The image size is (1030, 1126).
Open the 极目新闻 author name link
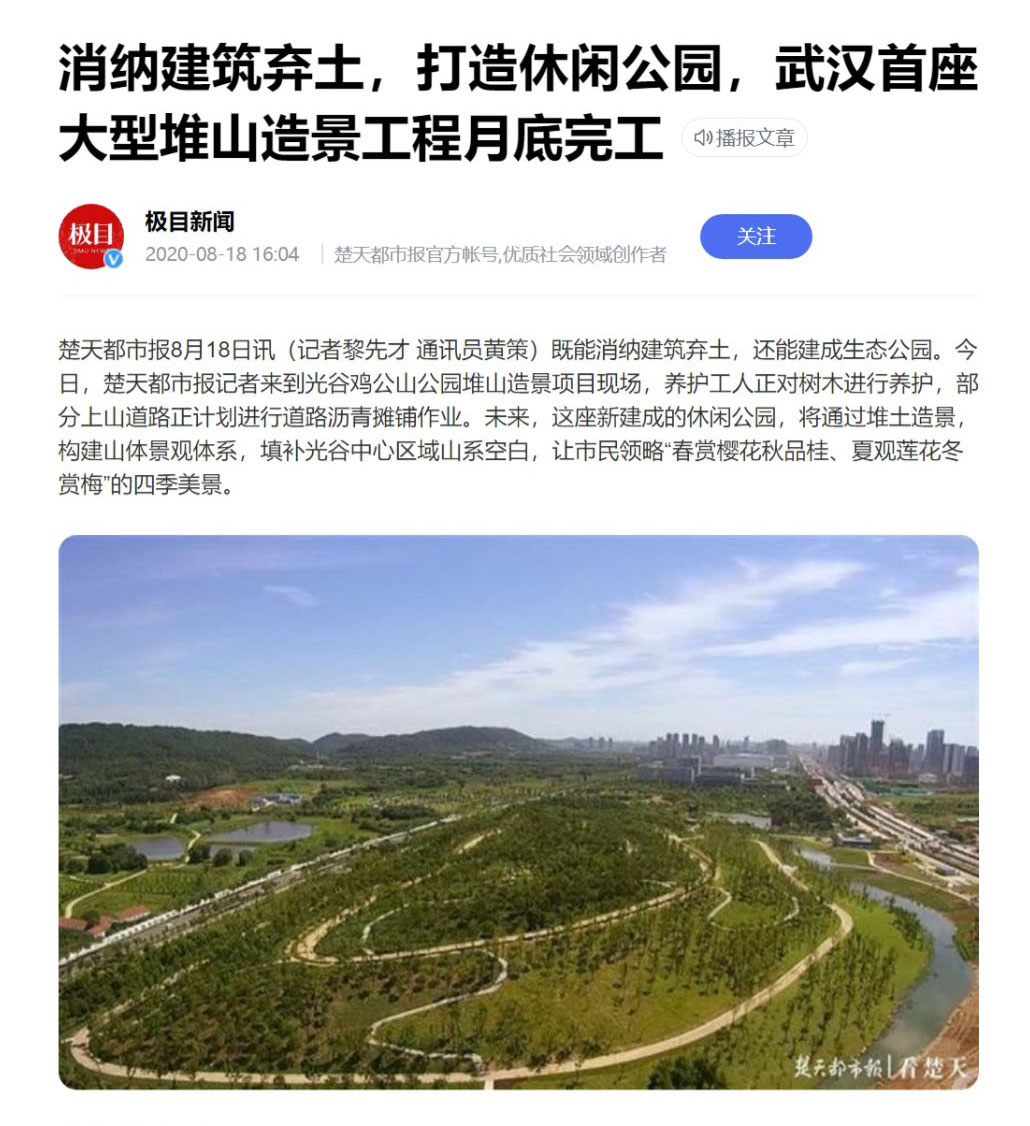pyautogui.click(x=189, y=221)
